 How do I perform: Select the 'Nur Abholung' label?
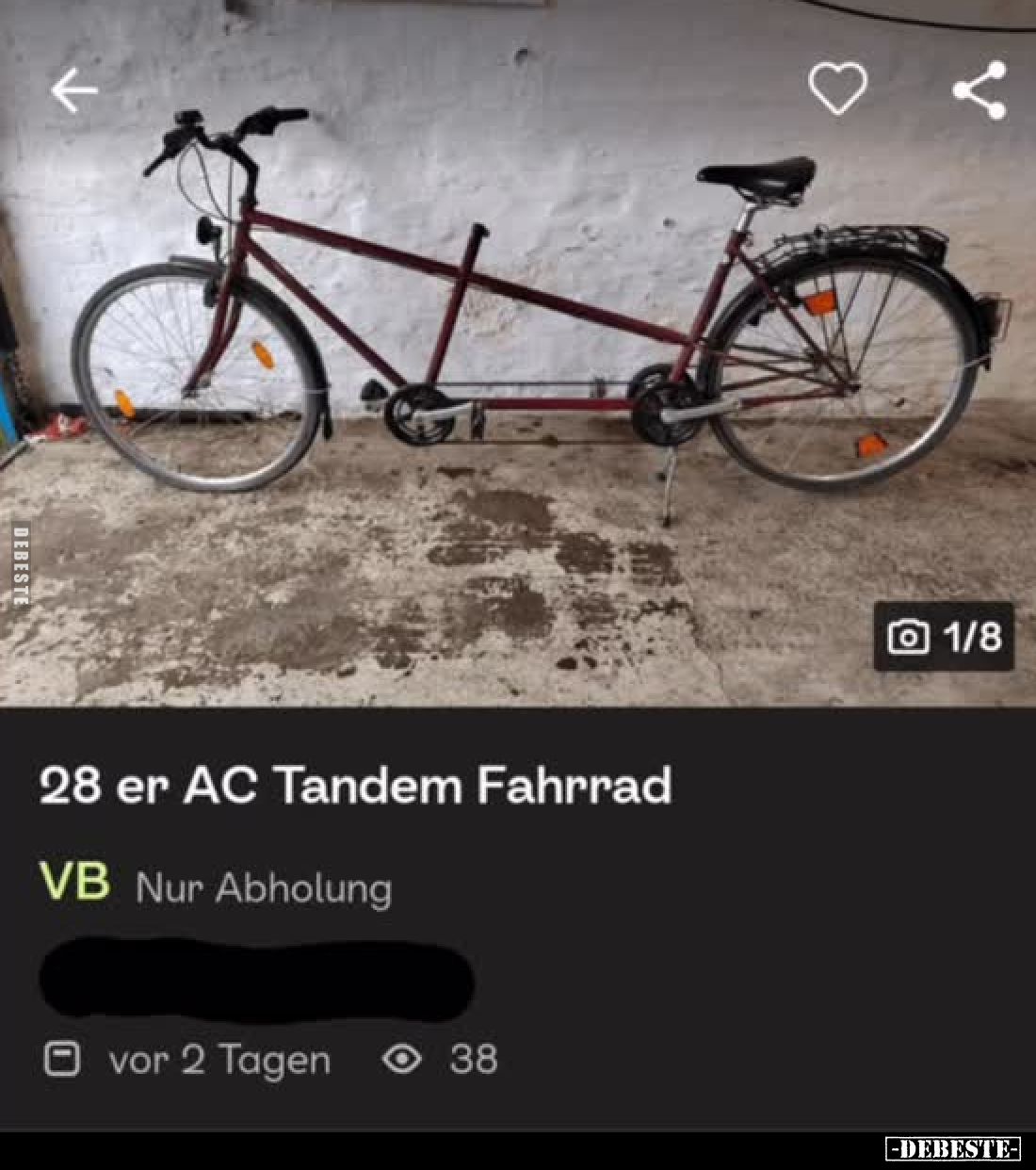tap(265, 886)
